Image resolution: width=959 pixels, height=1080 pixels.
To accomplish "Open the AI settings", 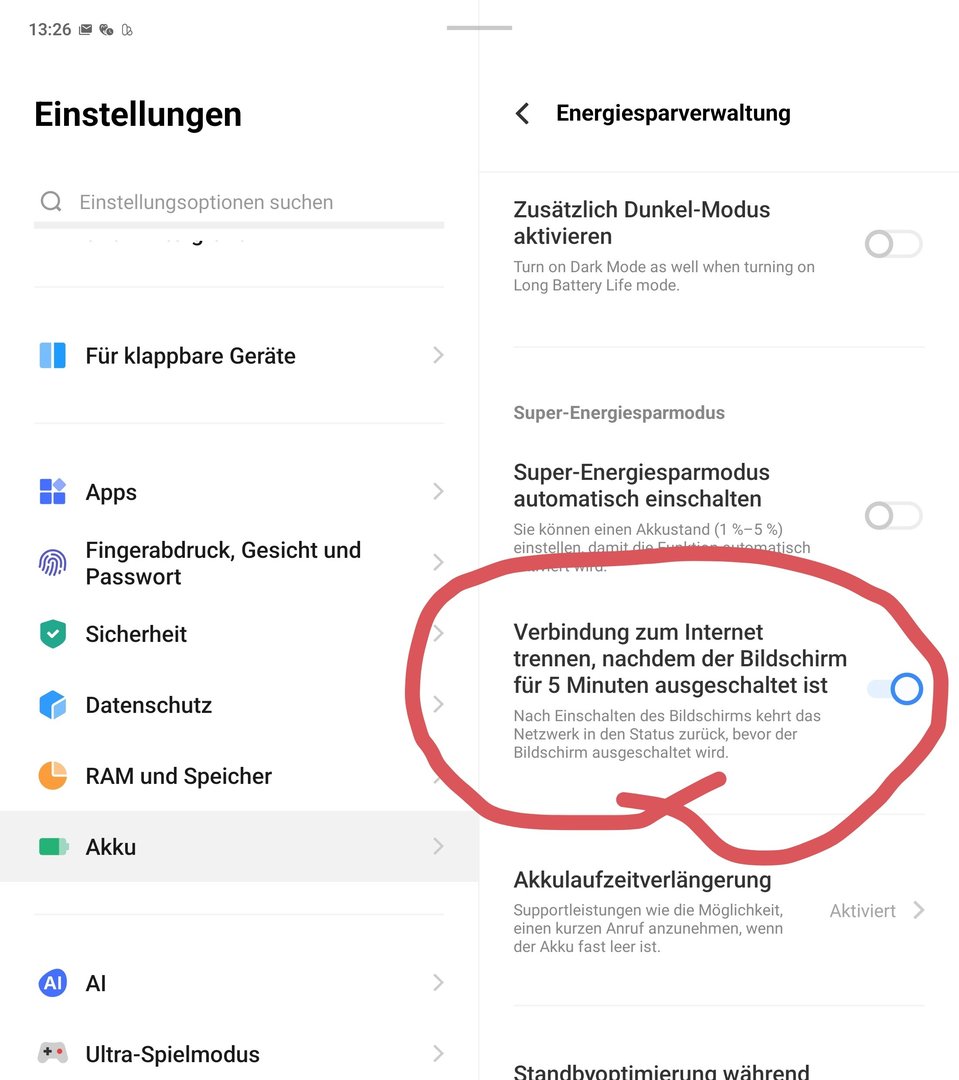I will click(x=240, y=983).
